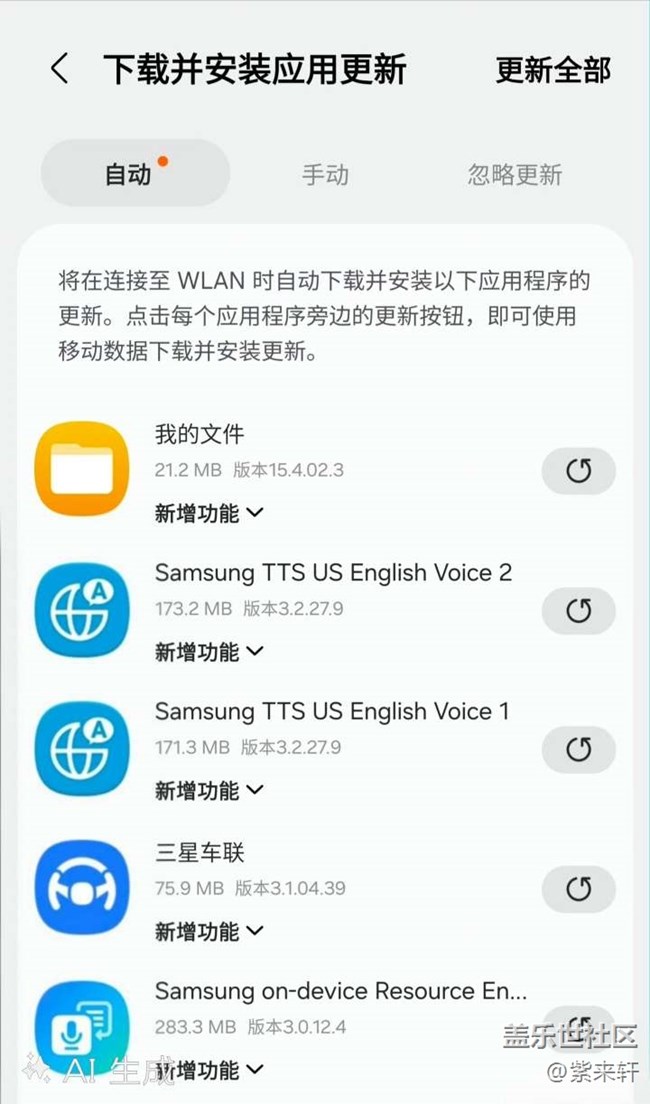
Task: Switch to the 手动 tab
Action: [325, 175]
